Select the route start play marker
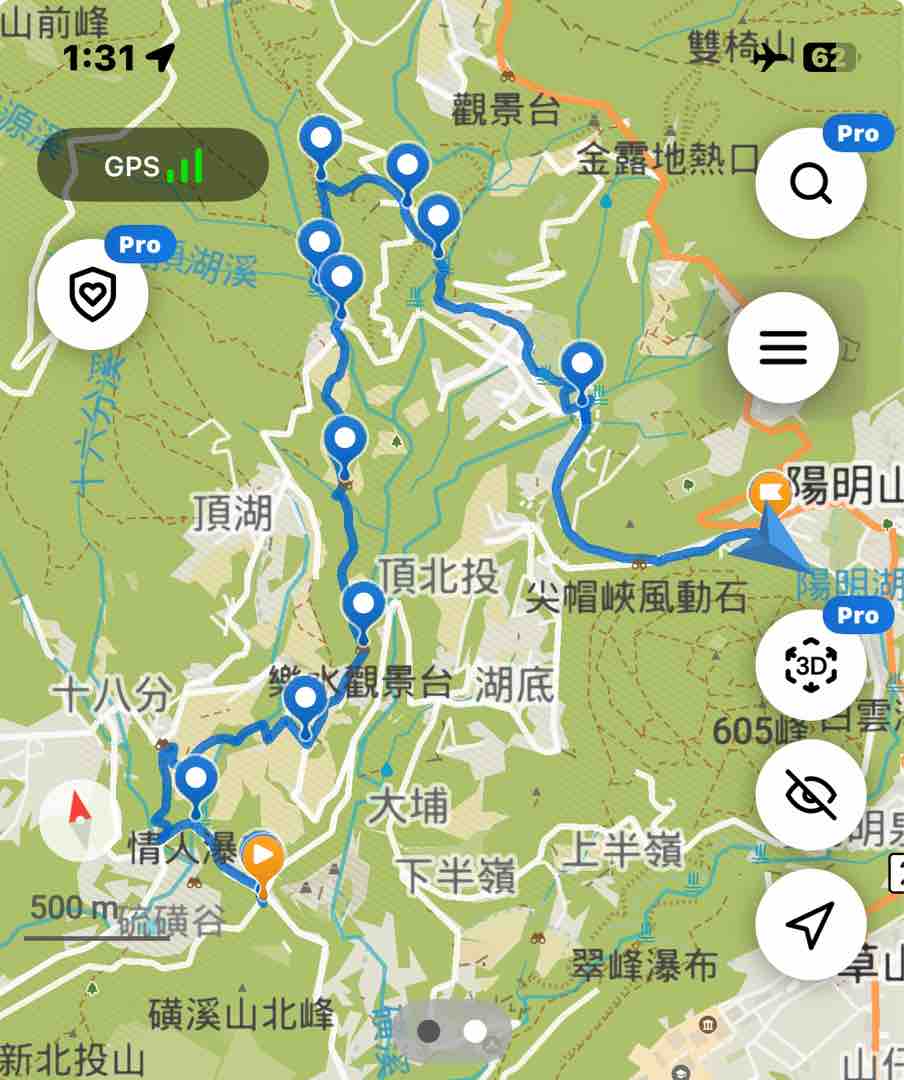The image size is (904, 1080). [x=263, y=856]
